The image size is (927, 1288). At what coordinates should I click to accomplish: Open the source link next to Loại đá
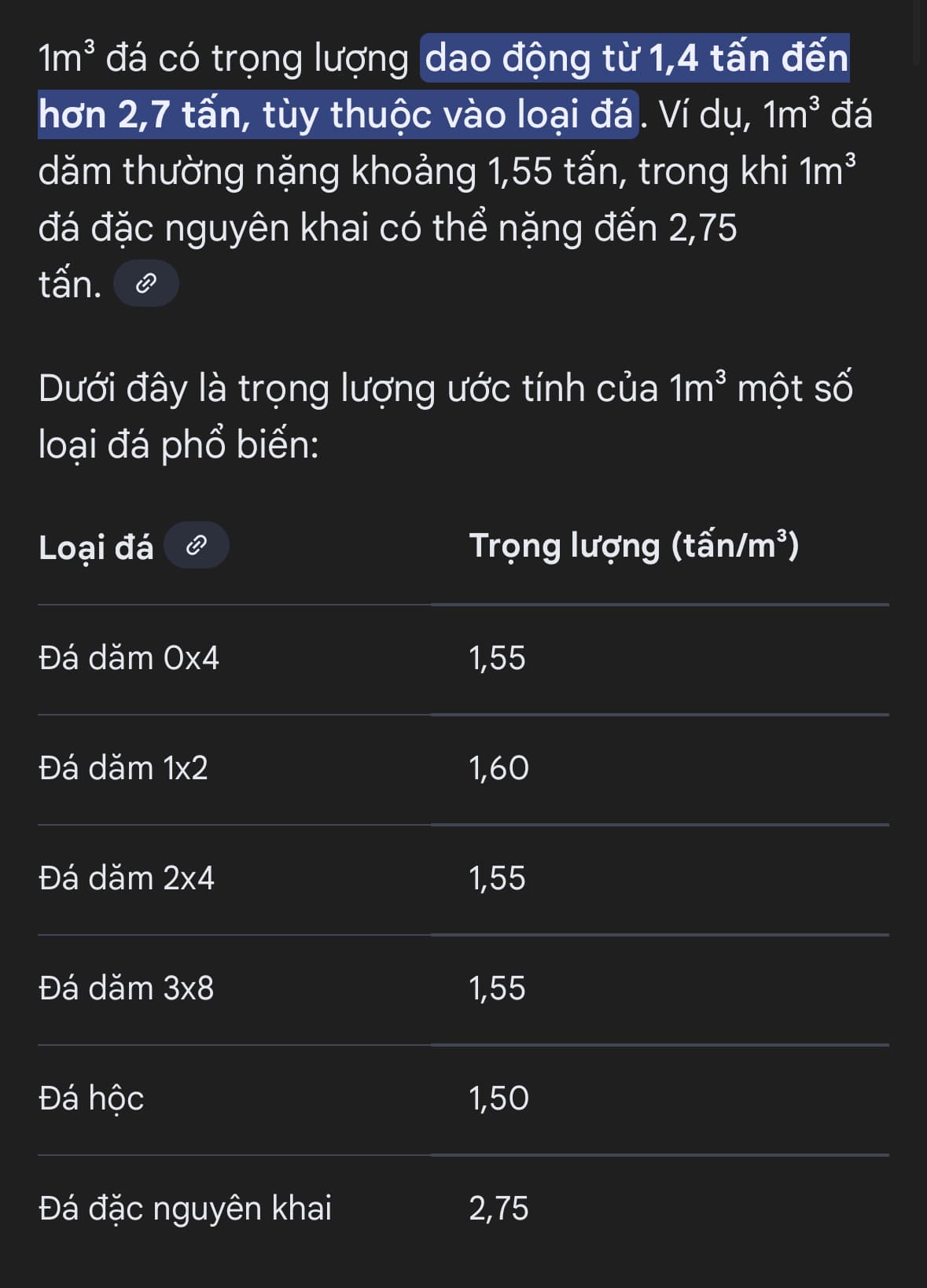pos(197,545)
